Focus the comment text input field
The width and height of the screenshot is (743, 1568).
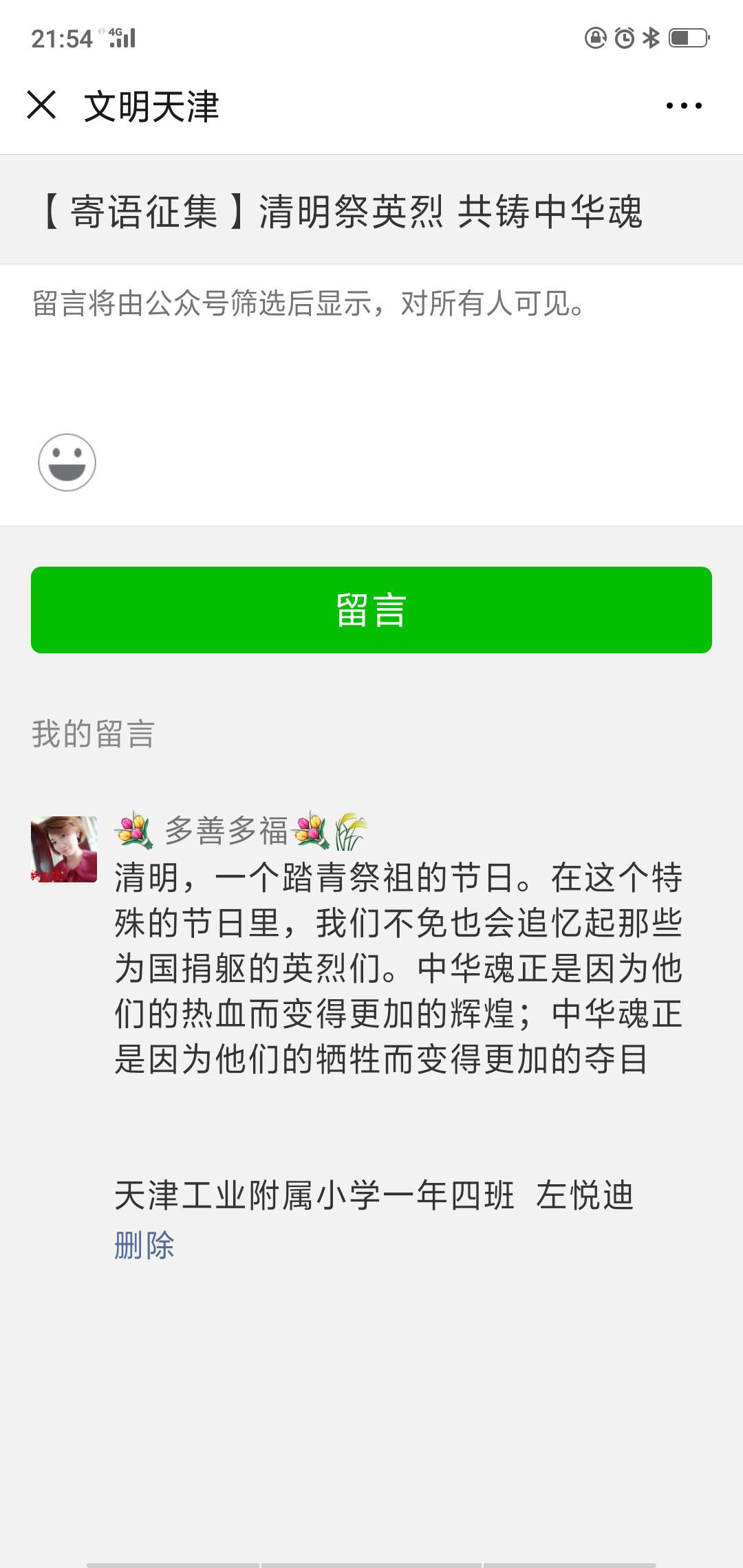[x=371, y=344]
